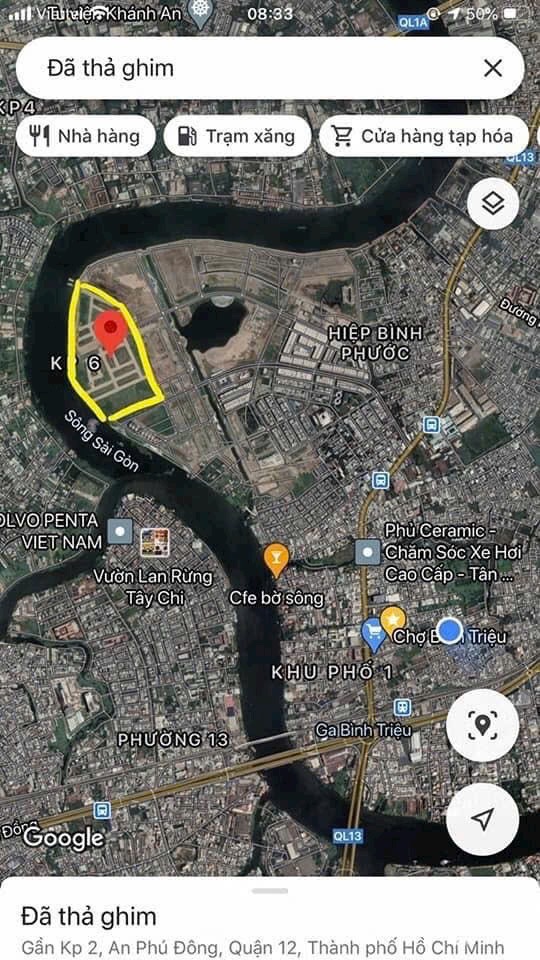
Task: Open Phú Ceramic car care marker
Action: point(367,552)
